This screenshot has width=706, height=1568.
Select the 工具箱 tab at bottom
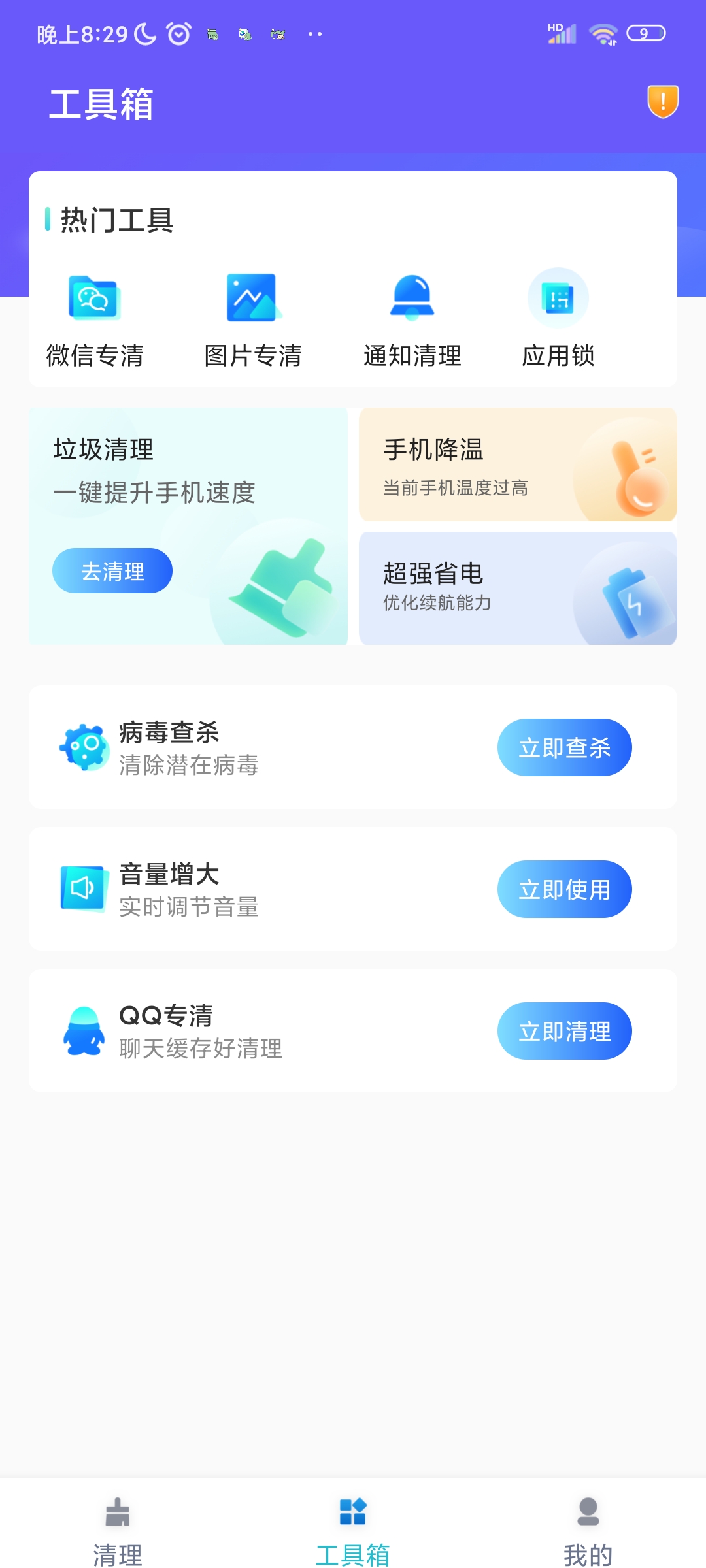click(x=353, y=1522)
